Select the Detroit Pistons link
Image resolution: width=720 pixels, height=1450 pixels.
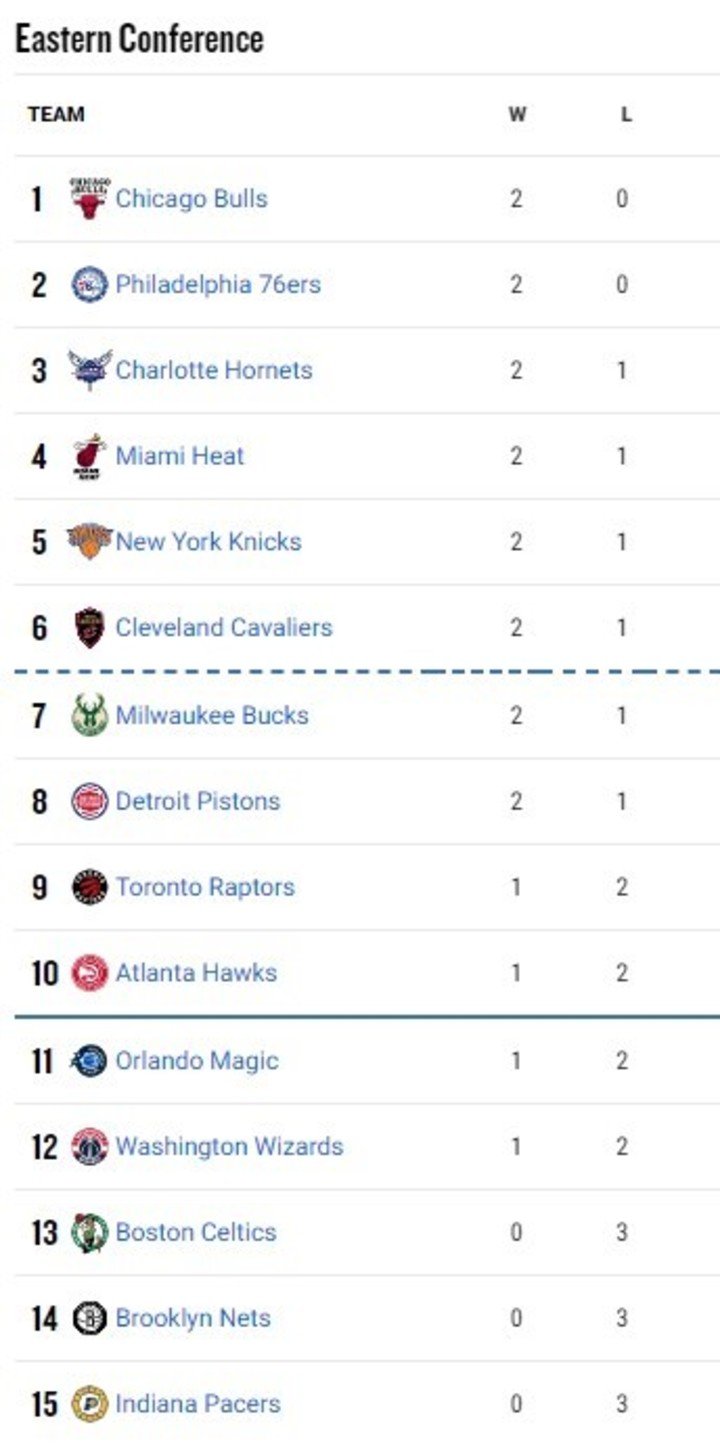(x=198, y=801)
